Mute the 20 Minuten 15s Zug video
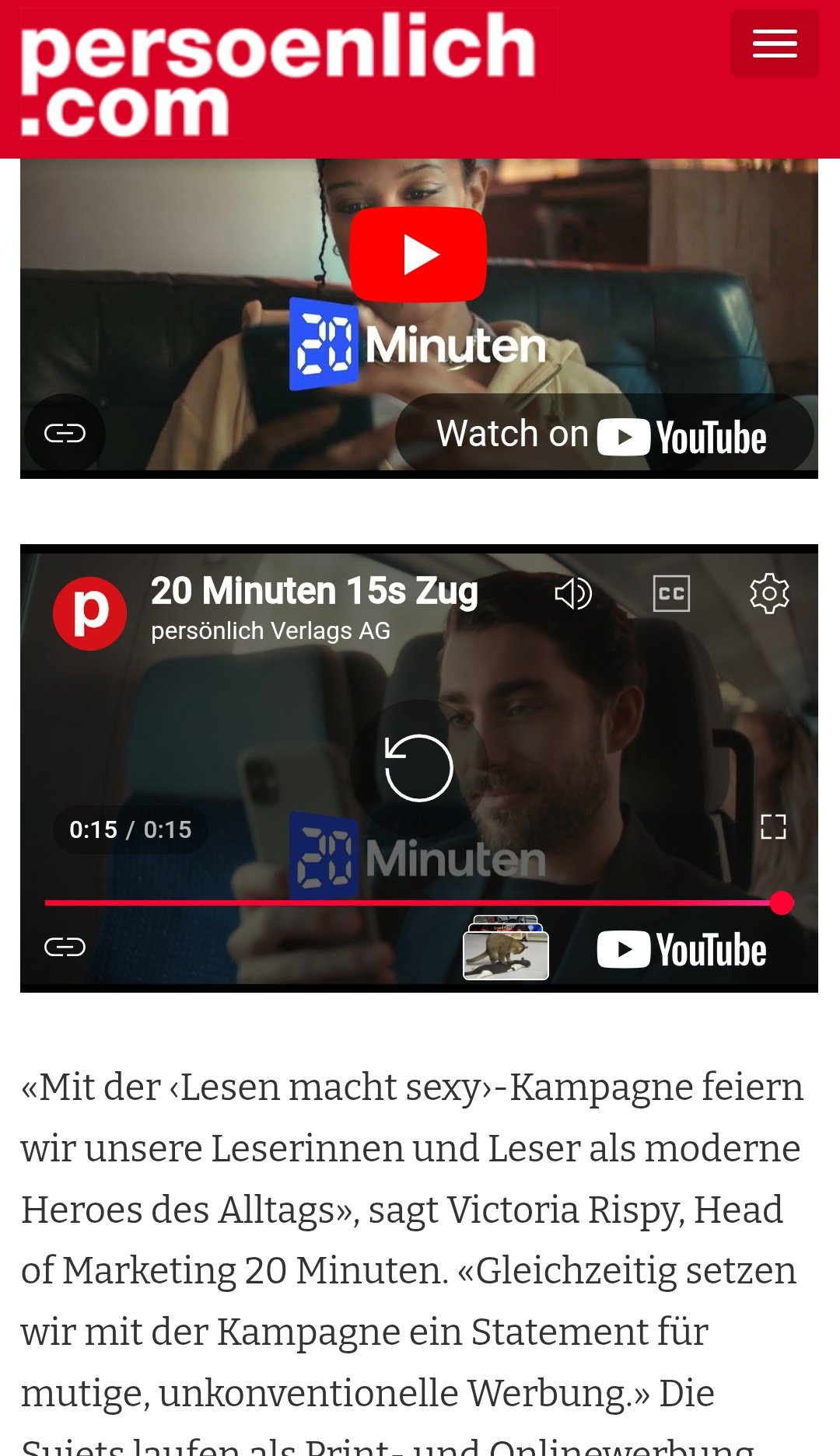840x1456 pixels. click(573, 594)
